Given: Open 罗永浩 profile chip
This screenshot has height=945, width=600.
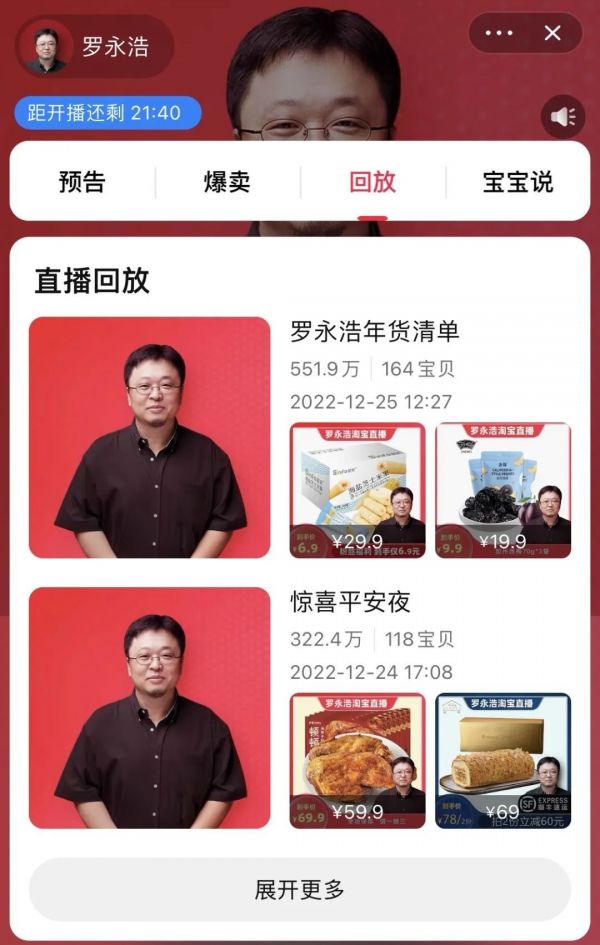Looking at the screenshot, I should (x=93, y=47).
